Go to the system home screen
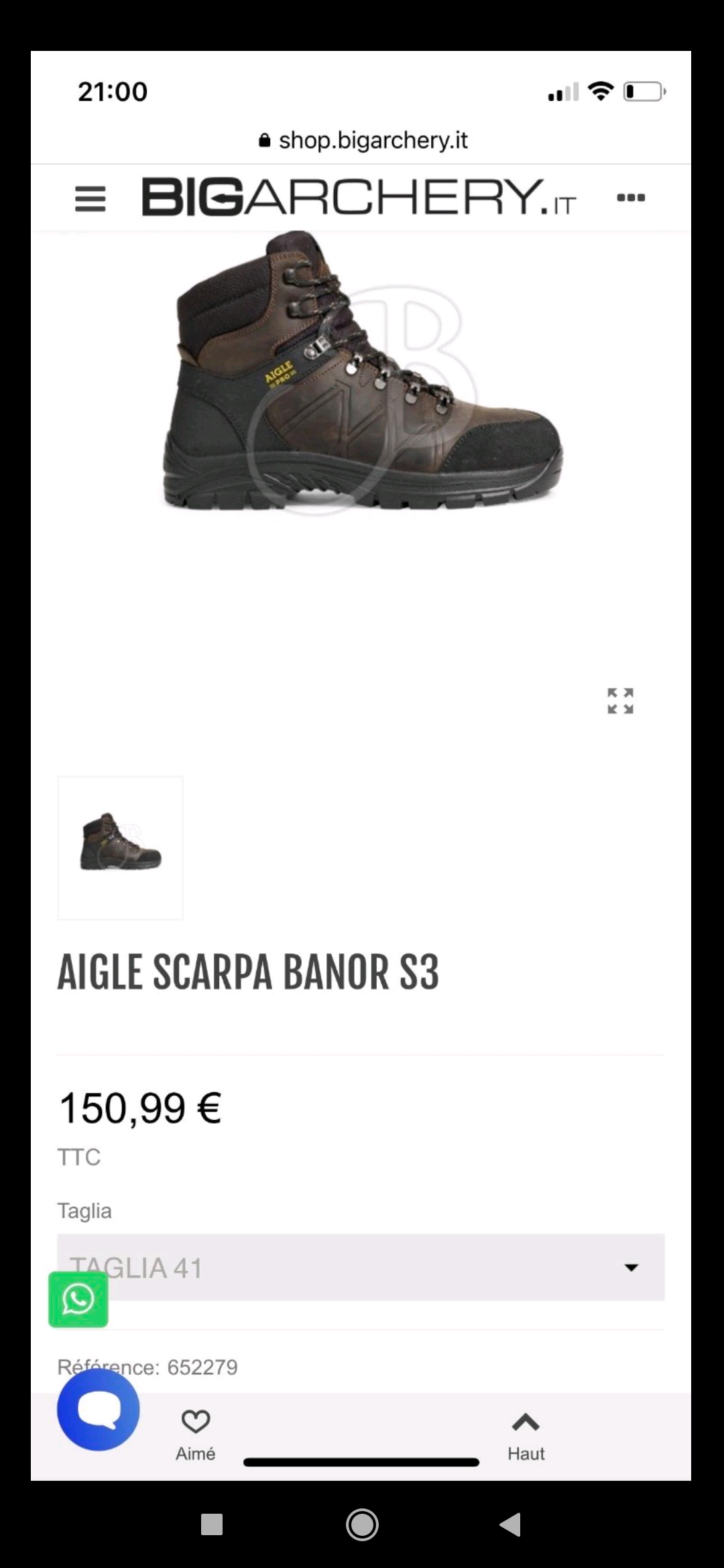Image resolution: width=724 pixels, height=1568 pixels. coord(362,1524)
